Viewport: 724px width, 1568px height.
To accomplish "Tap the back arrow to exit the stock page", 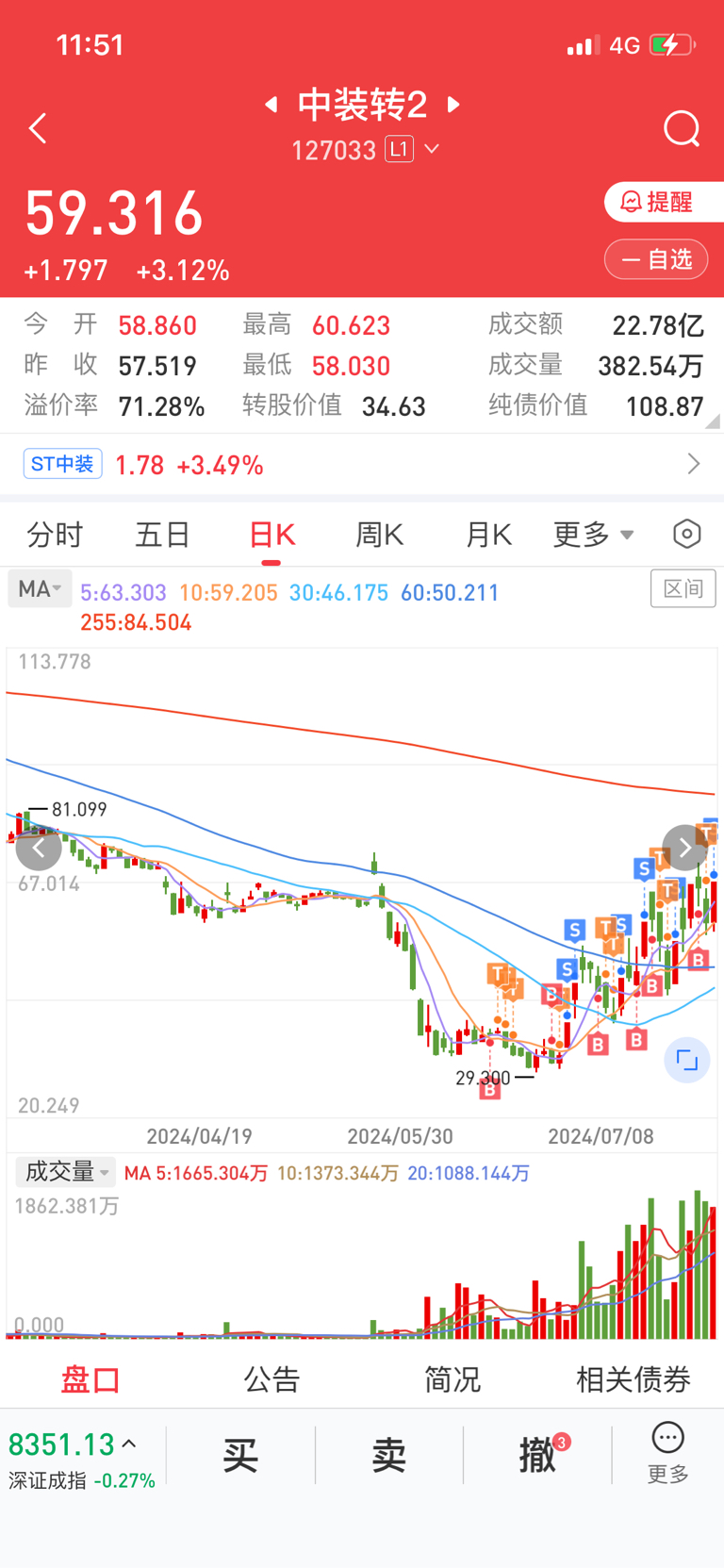I will click(x=37, y=128).
